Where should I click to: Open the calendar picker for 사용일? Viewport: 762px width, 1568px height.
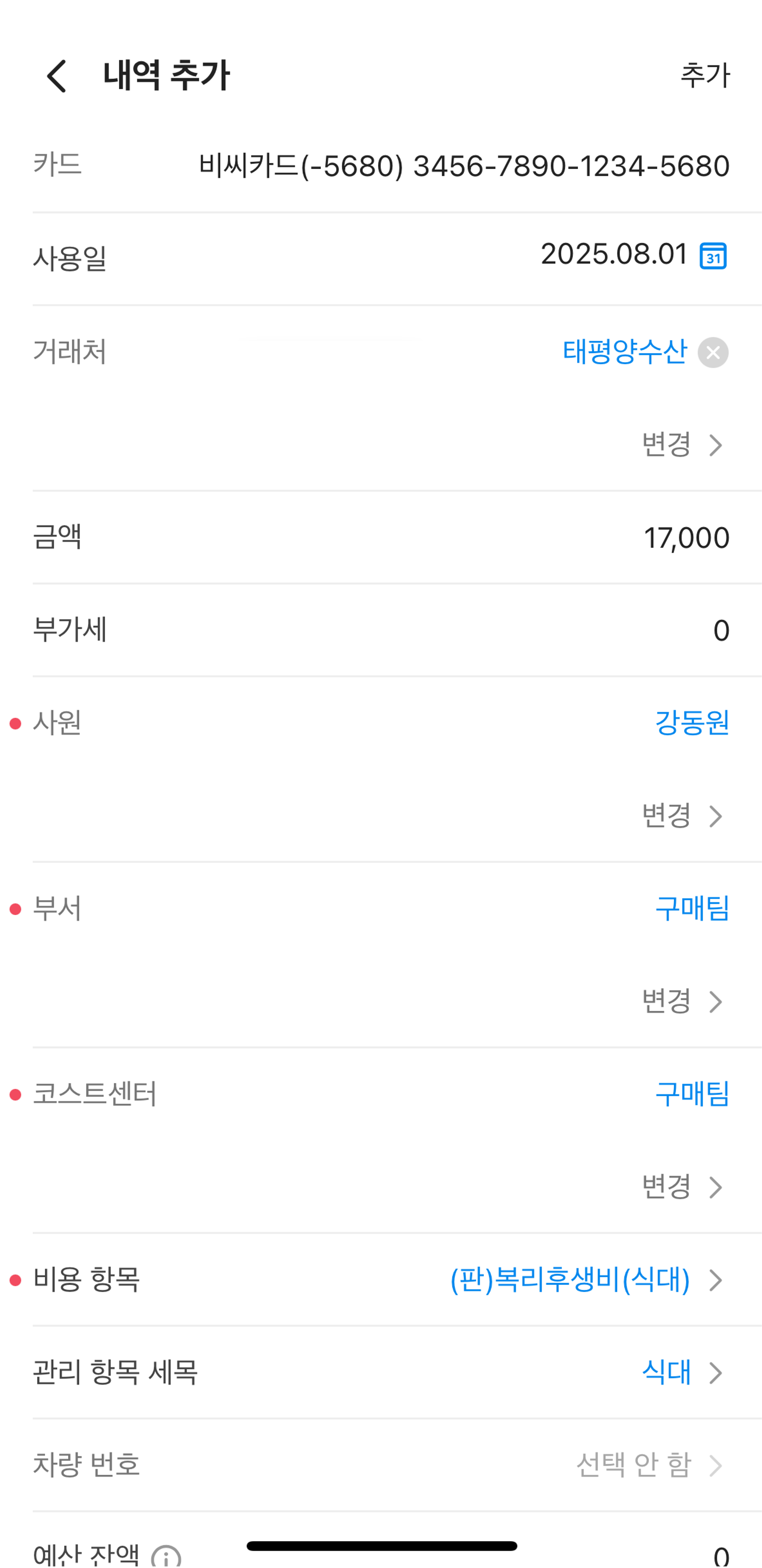coord(713,255)
